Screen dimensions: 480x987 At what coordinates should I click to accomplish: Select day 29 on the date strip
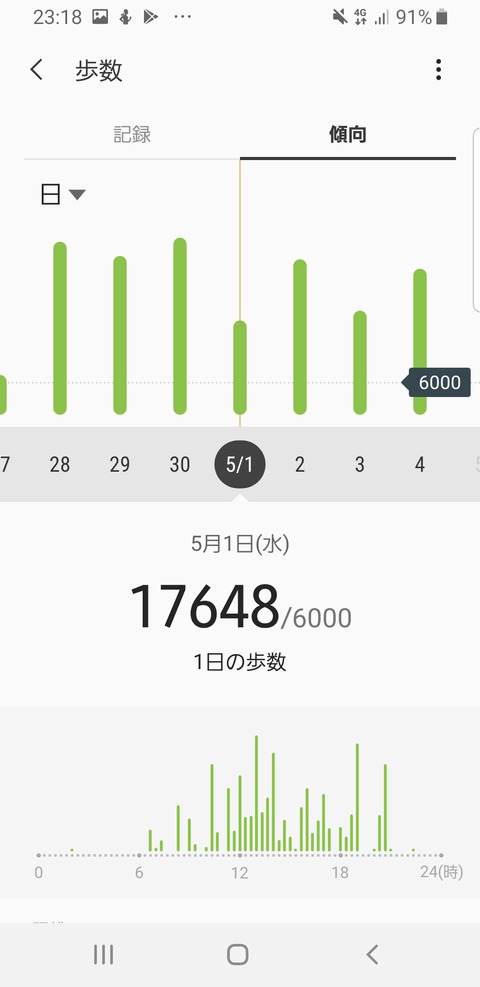point(120,465)
